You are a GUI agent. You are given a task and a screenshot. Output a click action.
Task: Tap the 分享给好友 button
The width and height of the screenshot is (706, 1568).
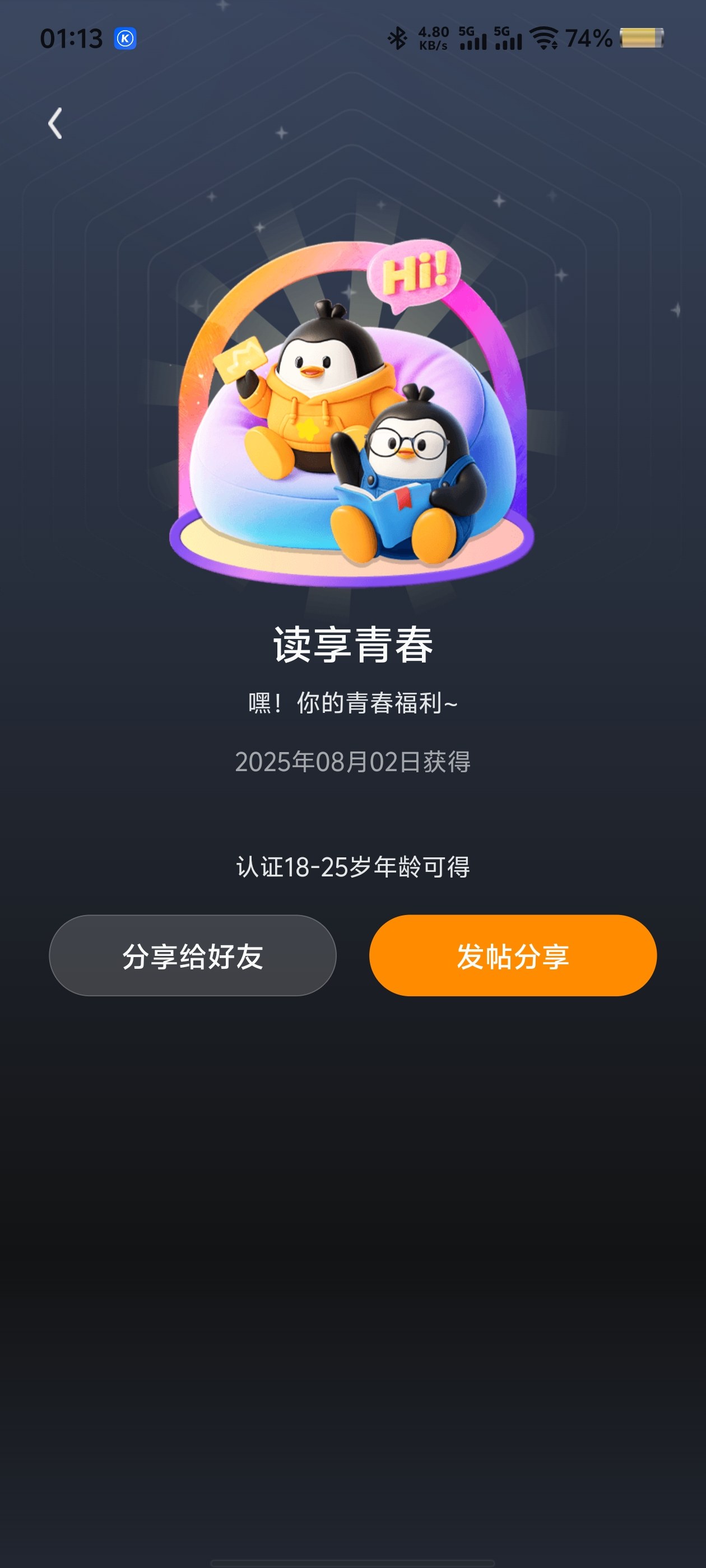click(193, 955)
